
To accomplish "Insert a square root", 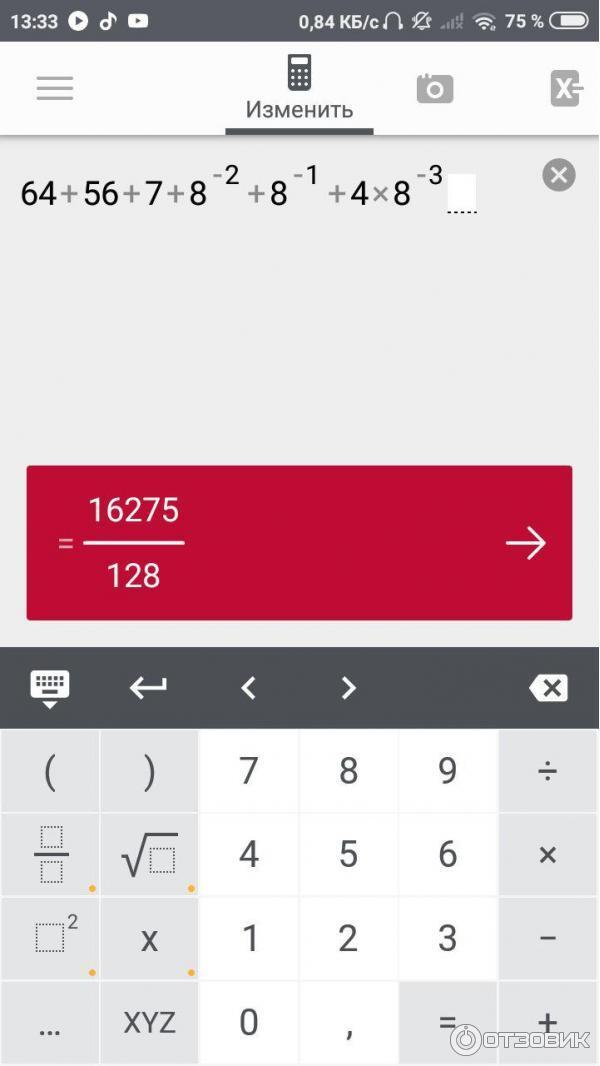I will pos(149,855).
